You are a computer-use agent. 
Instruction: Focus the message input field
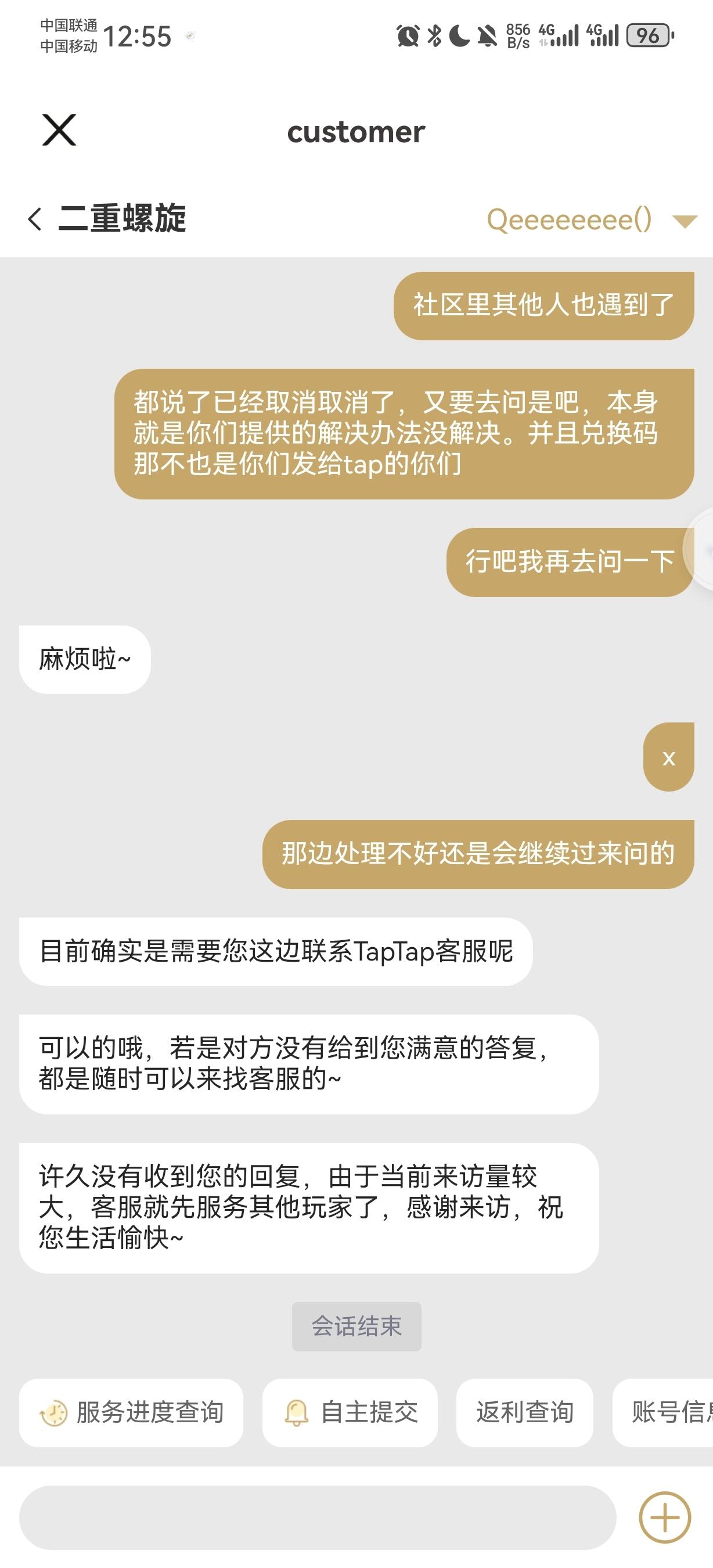pyautogui.click(x=318, y=1517)
